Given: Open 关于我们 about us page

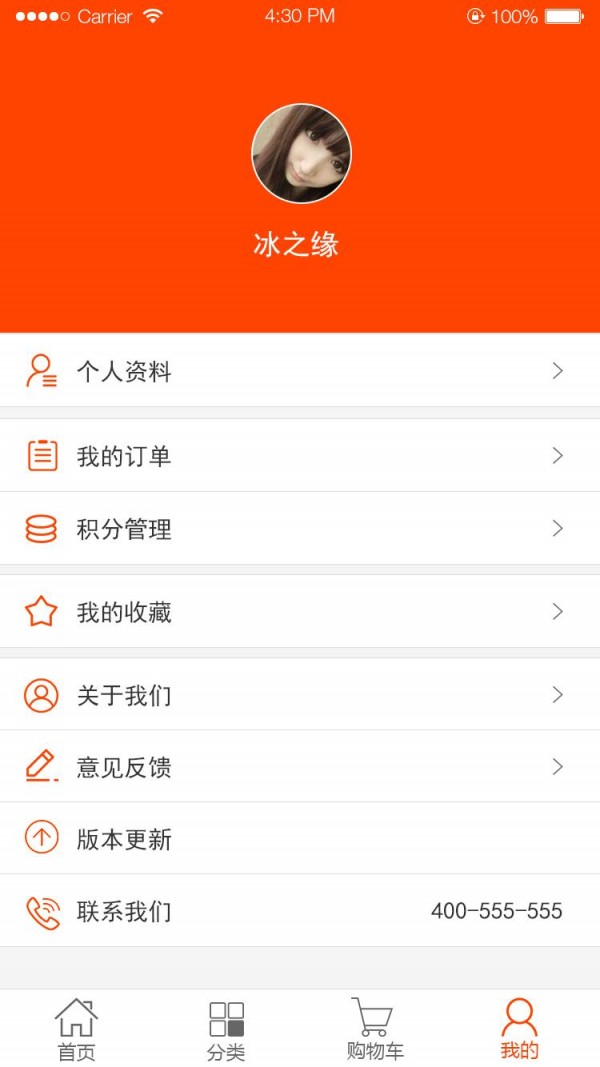Looking at the screenshot, I should click(x=300, y=694).
